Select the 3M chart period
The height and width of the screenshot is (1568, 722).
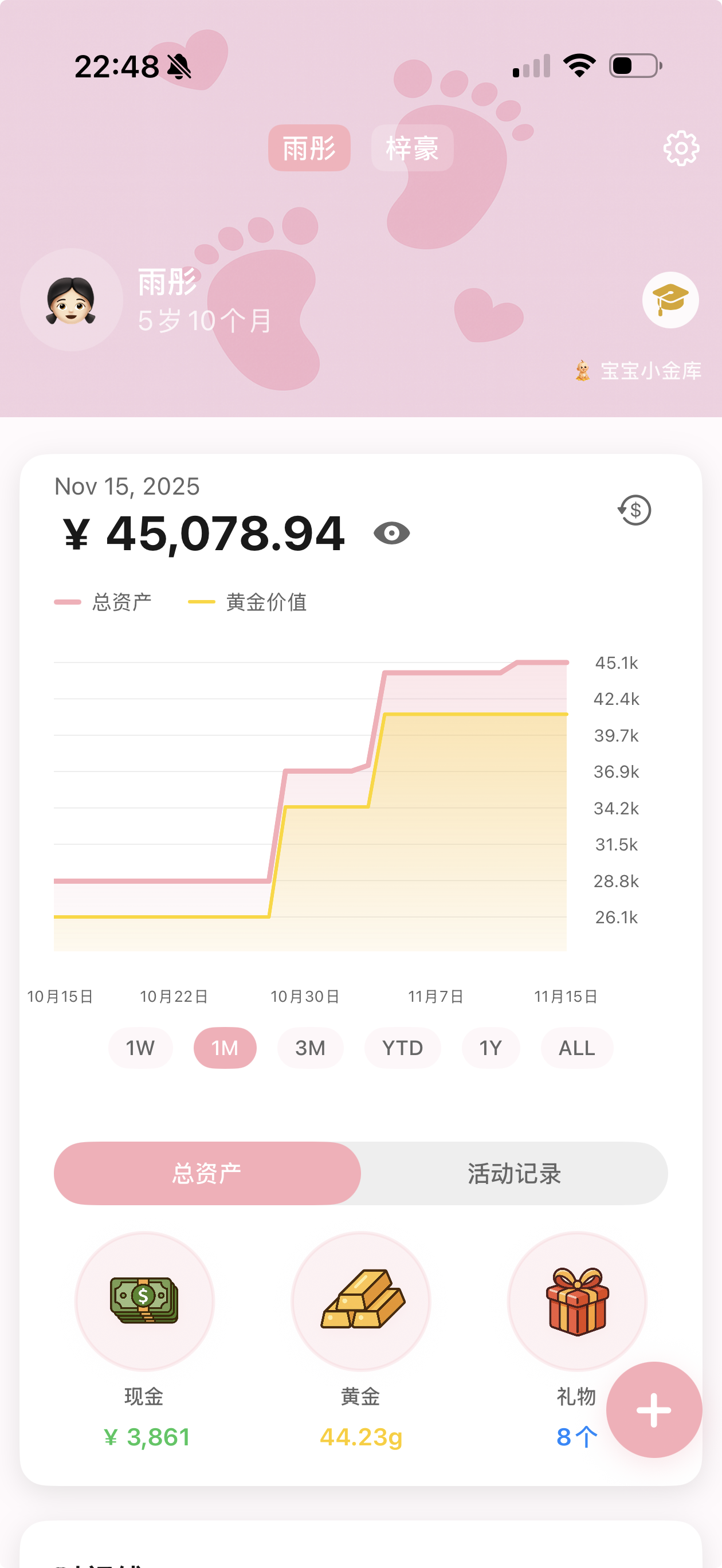click(x=310, y=1048)
